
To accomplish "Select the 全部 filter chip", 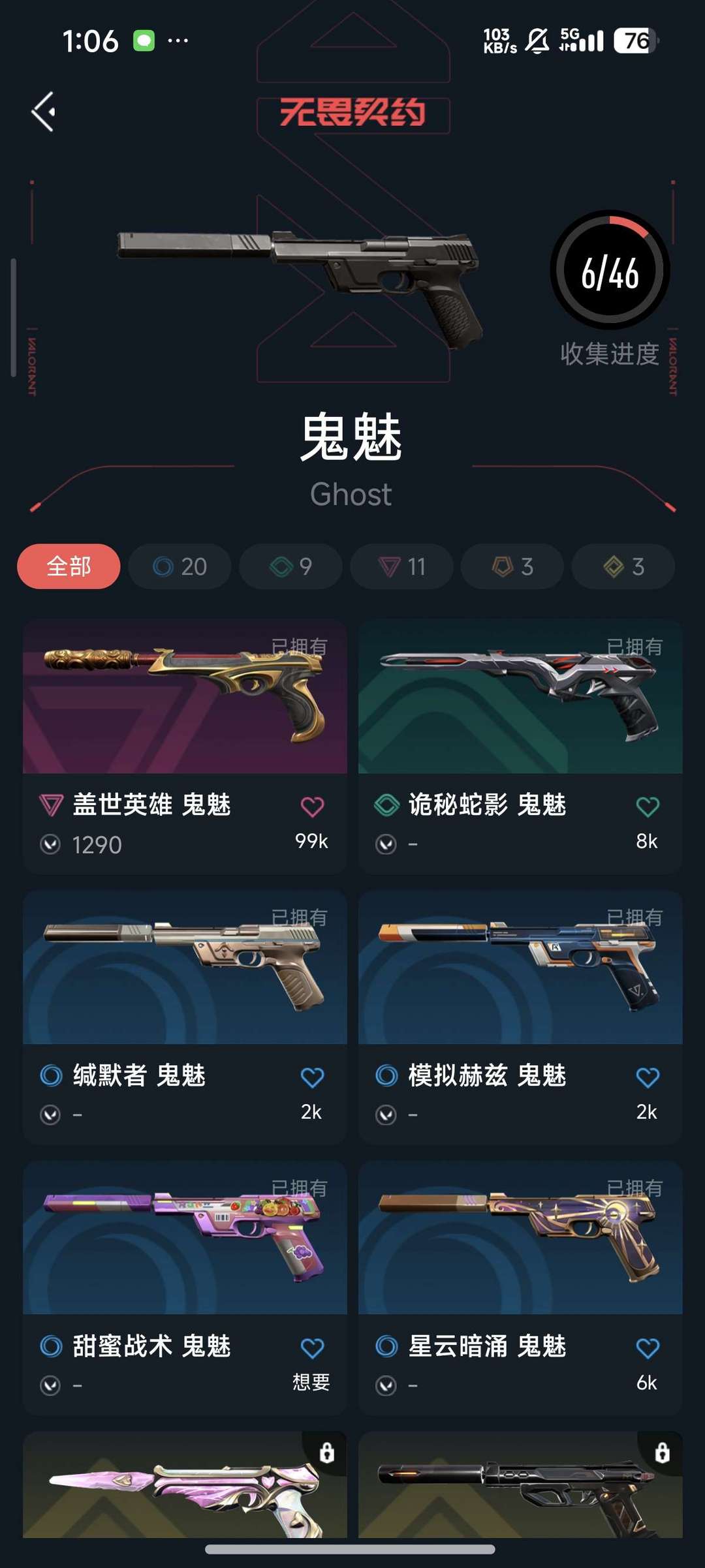I will (69, 566).
